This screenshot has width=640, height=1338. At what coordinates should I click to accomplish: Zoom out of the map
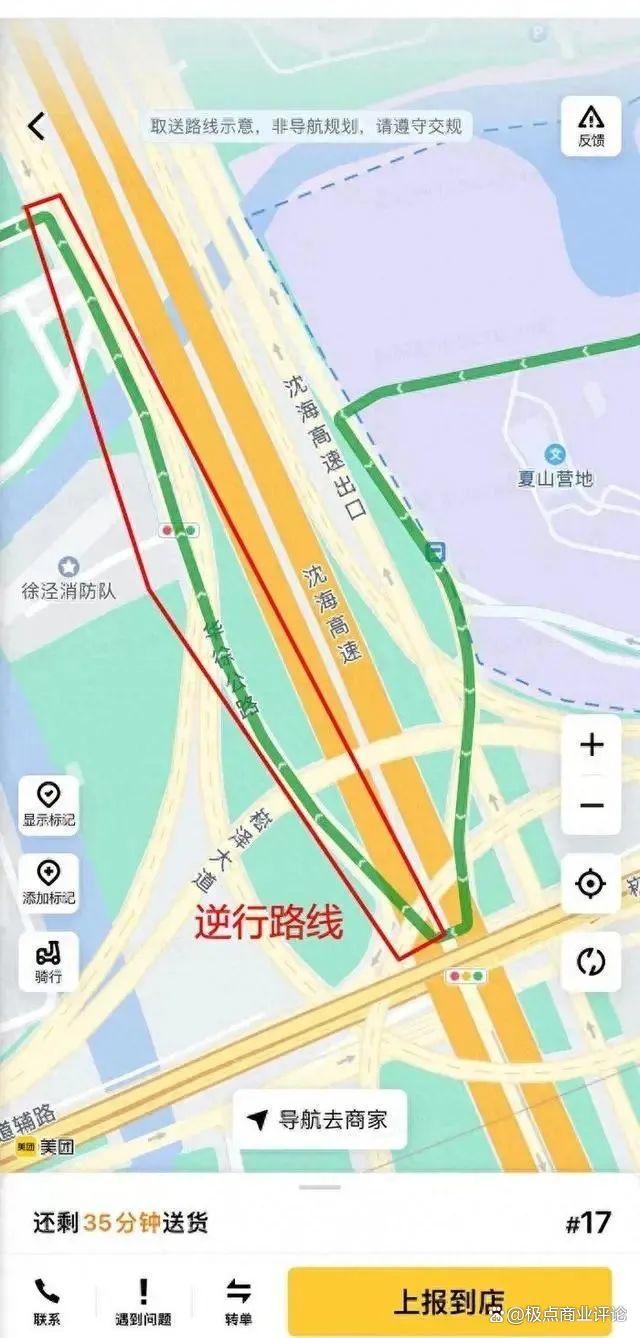pos(591,806)
